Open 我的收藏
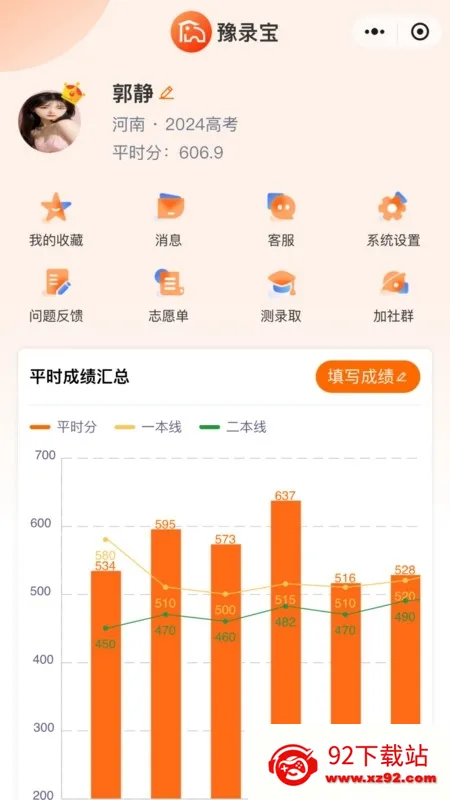The width and height of the screenshot is (450, 800). tap(56, 219)
